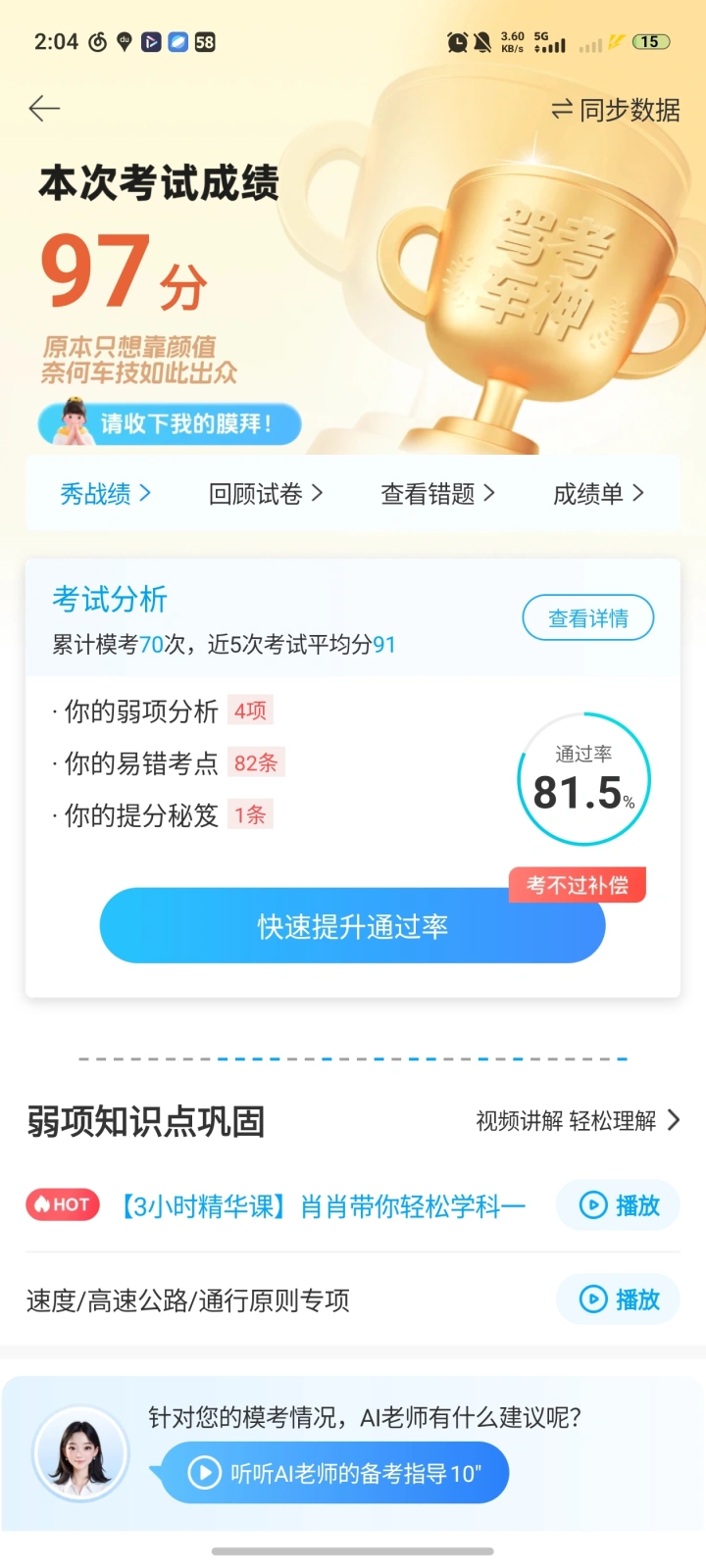Open 你的弱项分析 row

click(163, 710)
